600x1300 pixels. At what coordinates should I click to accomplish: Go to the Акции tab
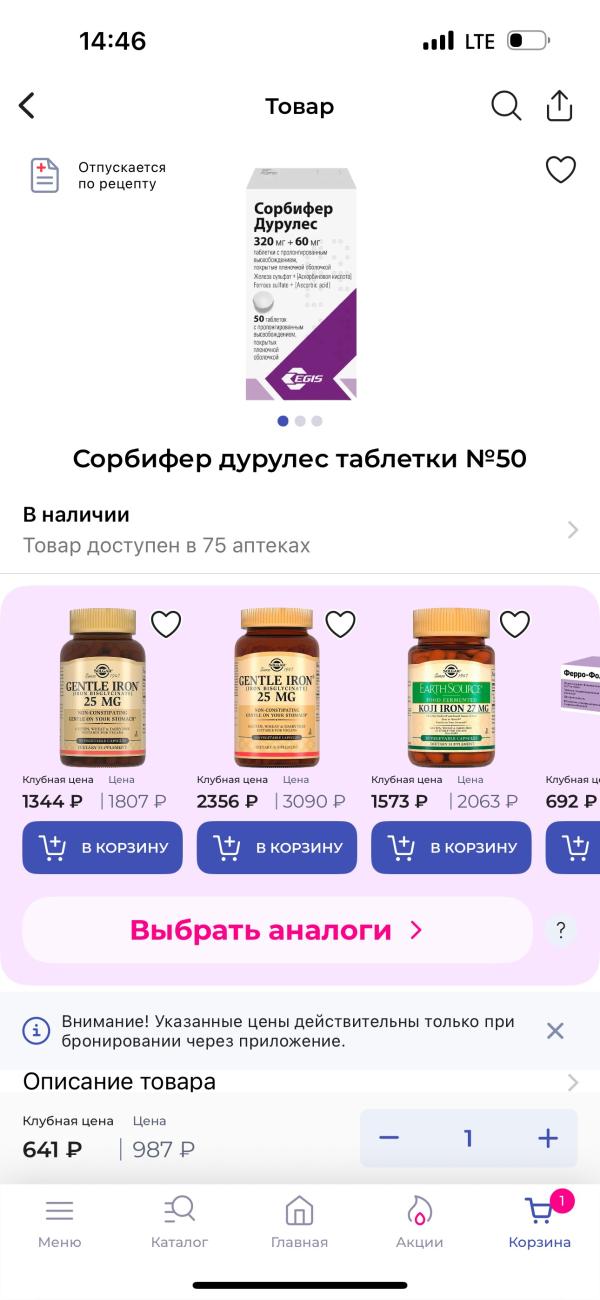pos(419,1223)
